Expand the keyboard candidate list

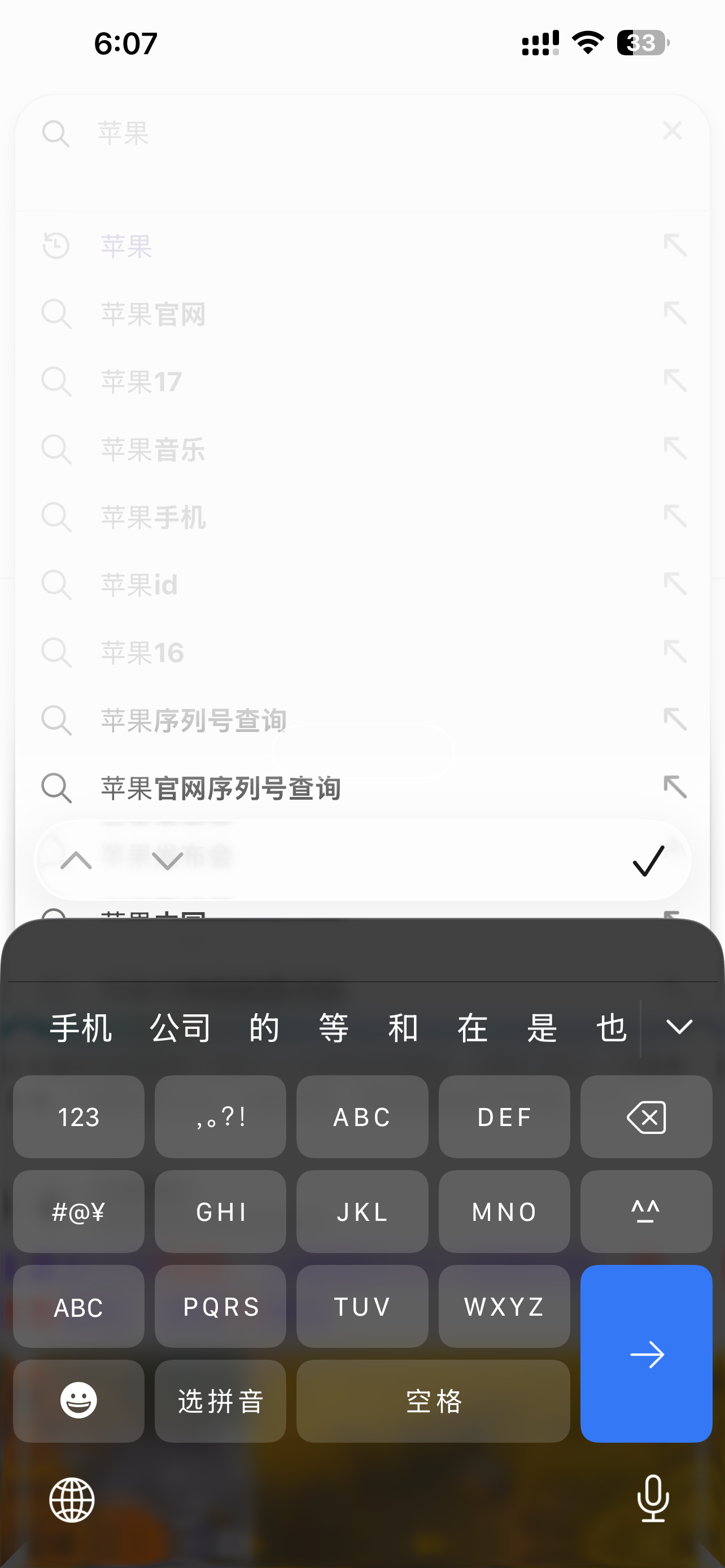[679, 1027]
